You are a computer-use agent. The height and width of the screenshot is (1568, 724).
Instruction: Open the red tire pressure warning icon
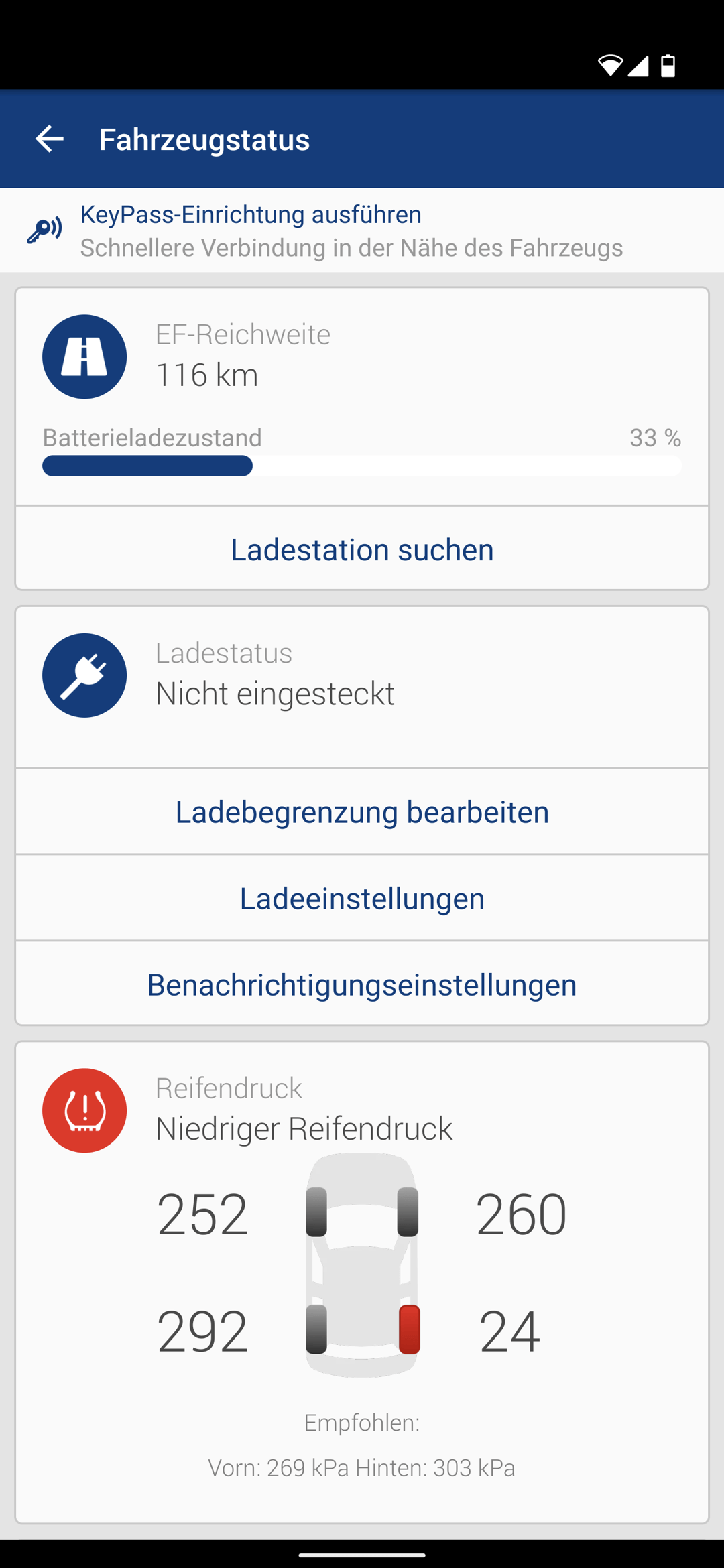(84, 1110)
